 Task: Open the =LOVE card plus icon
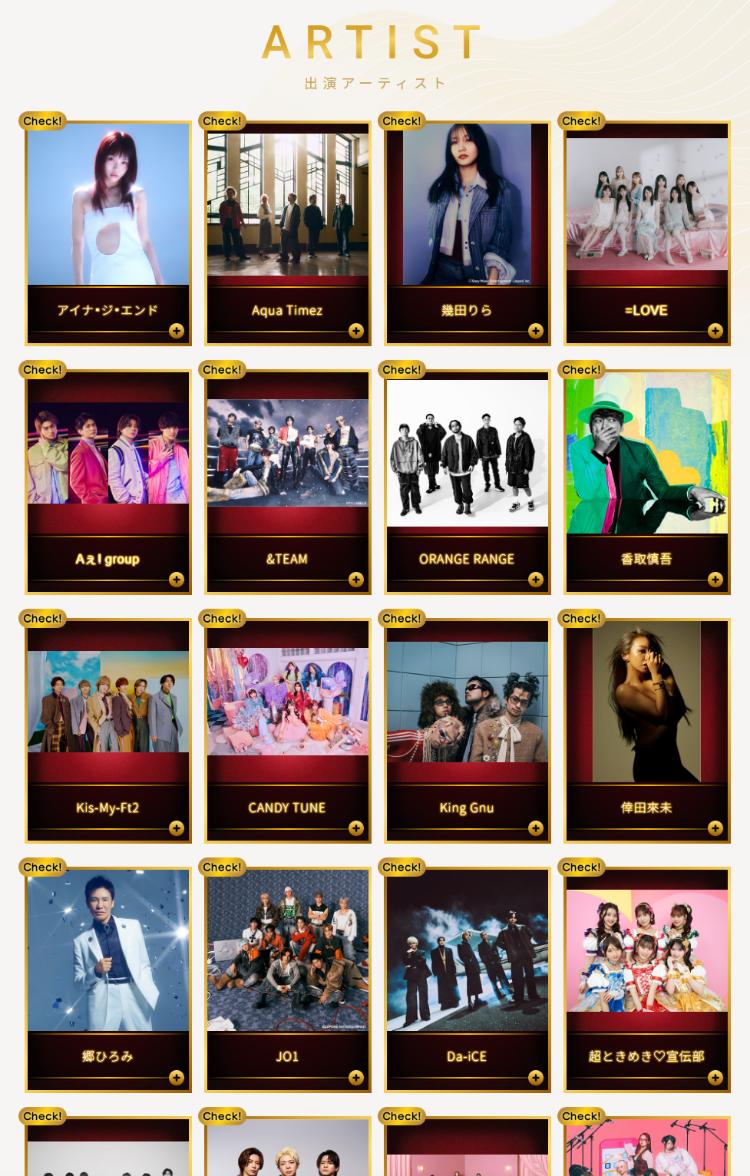[715, 330]
